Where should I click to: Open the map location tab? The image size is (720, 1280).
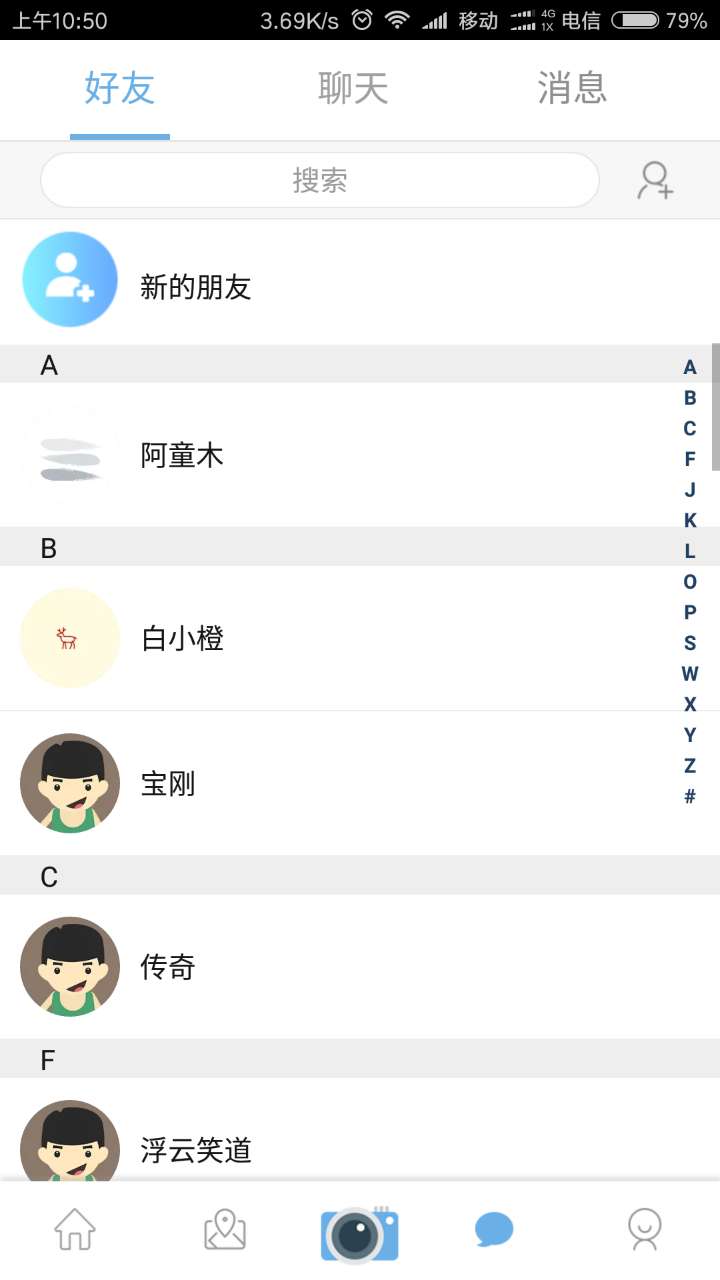pyautogui.click(x=225, y=1230)
